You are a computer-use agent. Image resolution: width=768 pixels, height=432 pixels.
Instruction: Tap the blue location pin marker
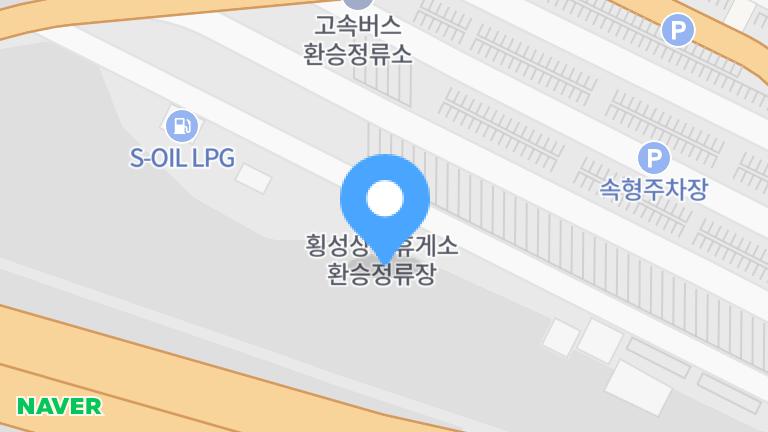[385, 200]
